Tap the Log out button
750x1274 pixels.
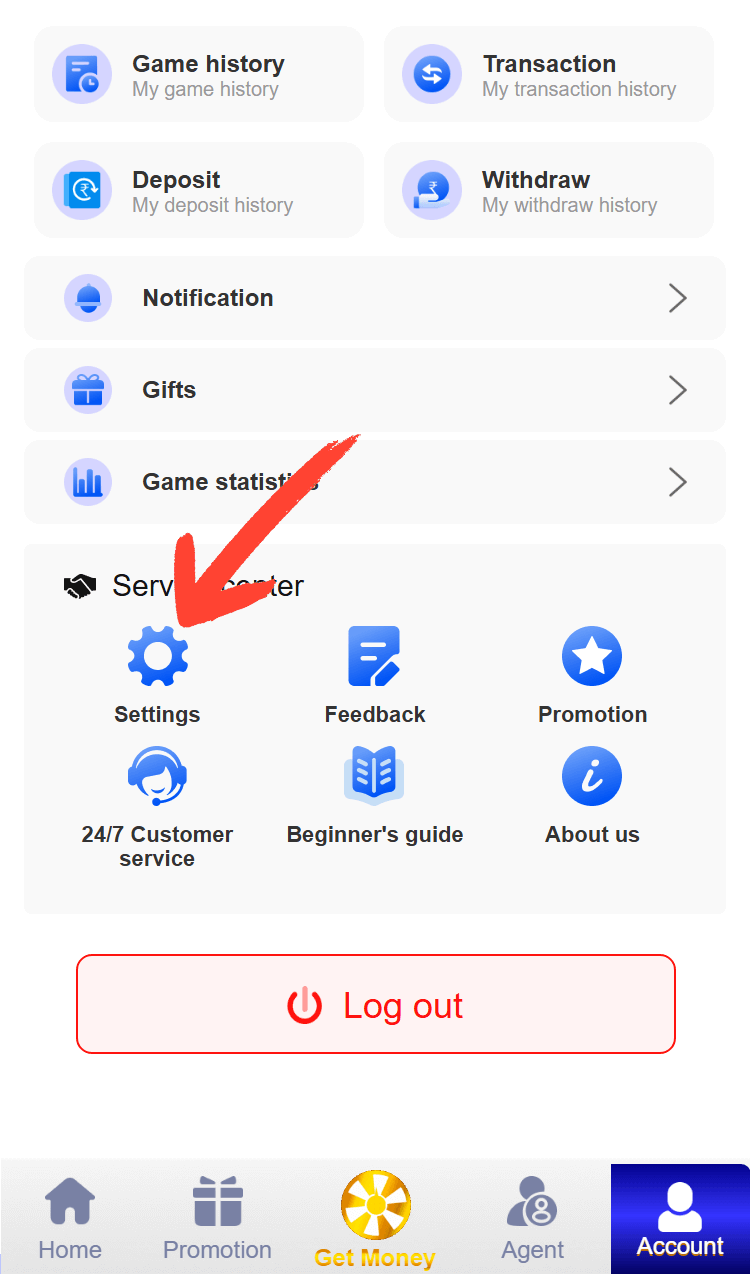coord(375,1004)
